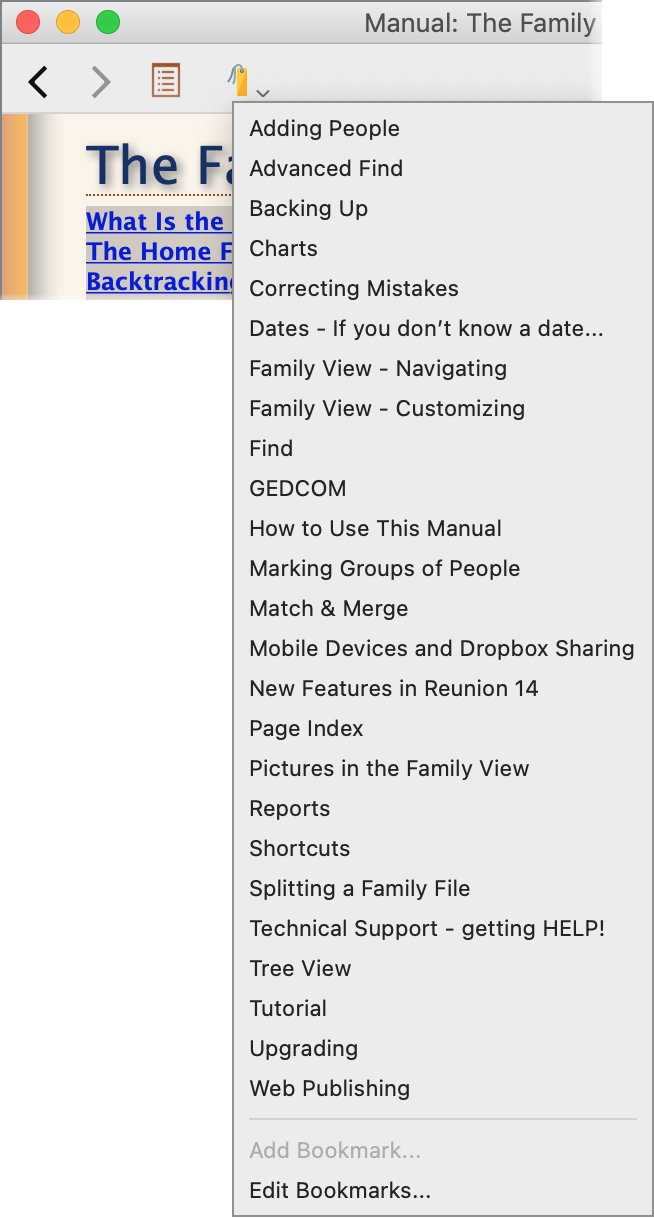This screenshot has height=1218, width=654.
Task: Close the manual window
Action: 28,22
